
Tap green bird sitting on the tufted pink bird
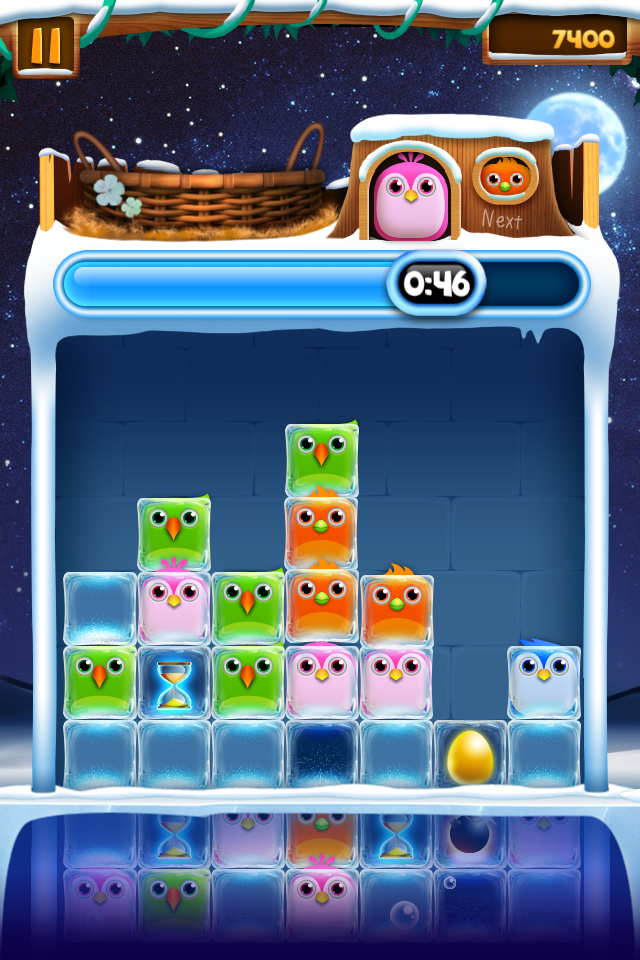click(x=174, y=534)
